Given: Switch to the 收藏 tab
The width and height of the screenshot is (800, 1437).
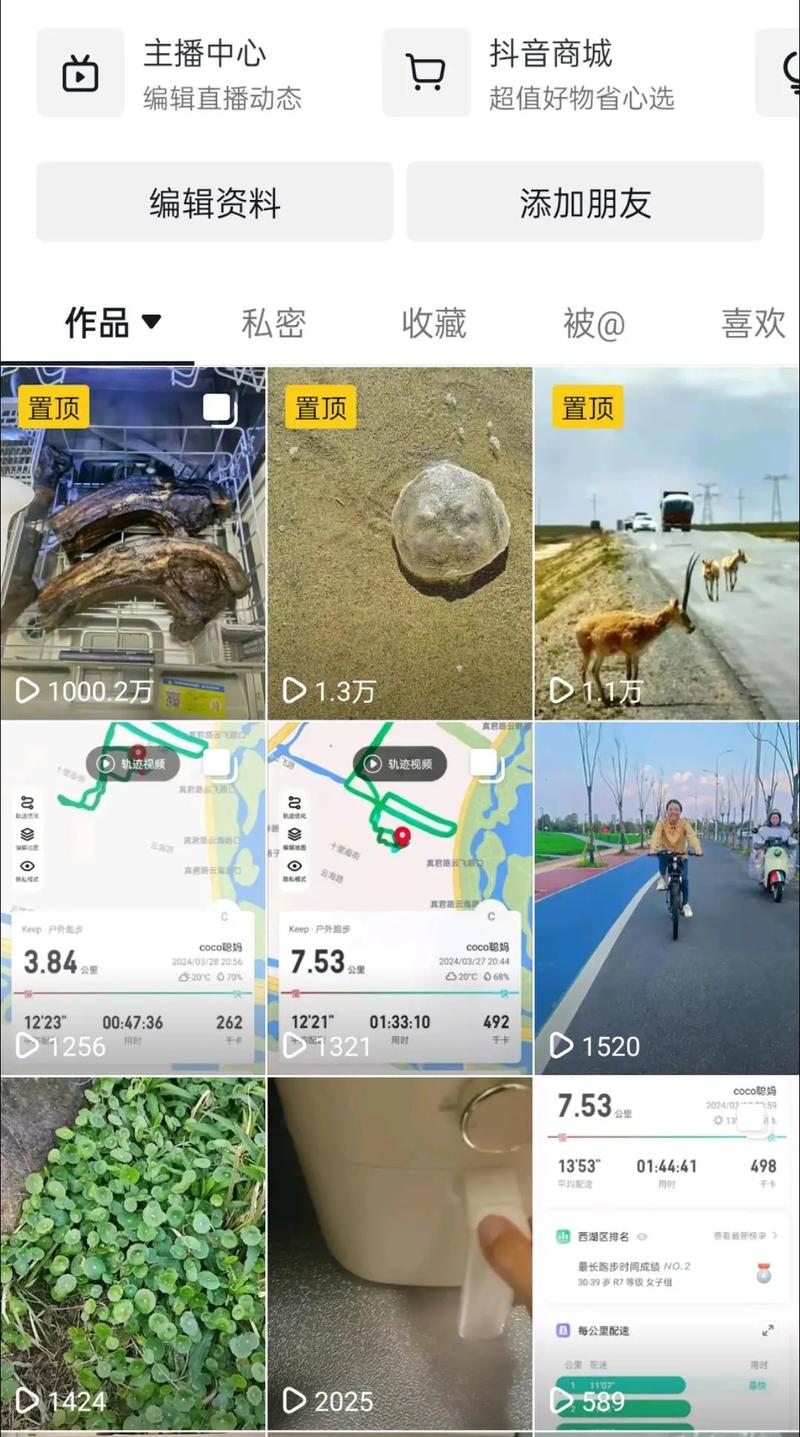Looking at the screenshot, I should pos(433,323).
